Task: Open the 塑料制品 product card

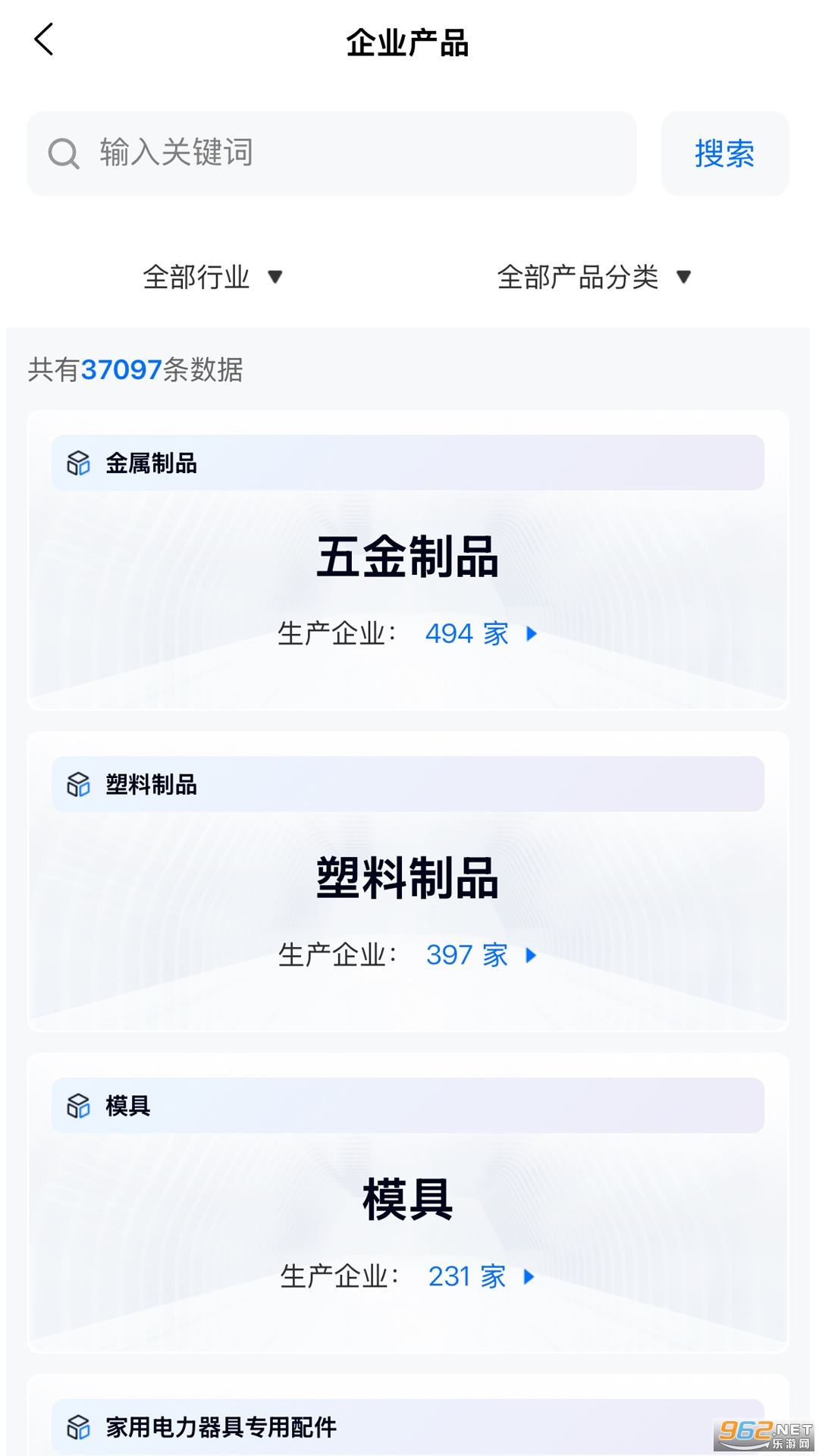Action: pos(408,881)
